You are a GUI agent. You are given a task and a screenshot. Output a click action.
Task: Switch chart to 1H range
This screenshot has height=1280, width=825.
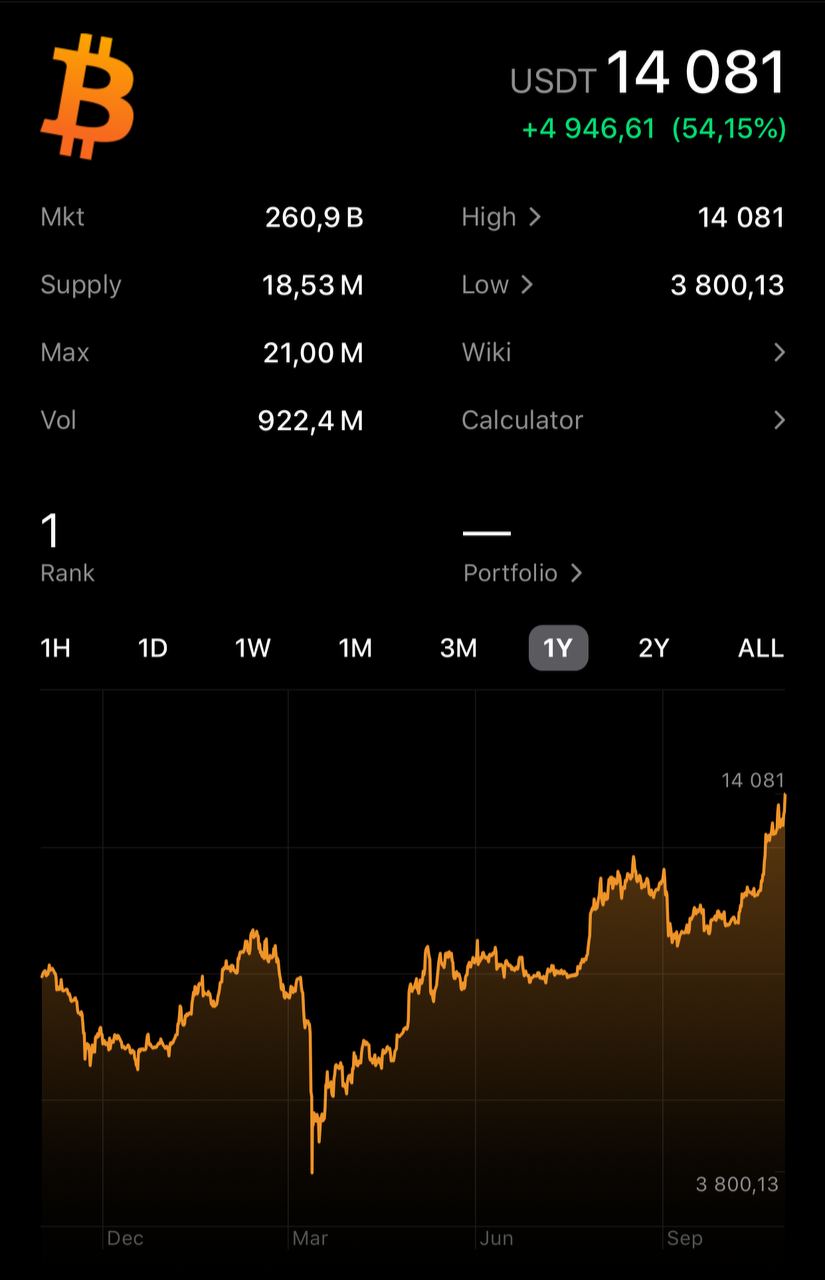(x=55, y=648)
